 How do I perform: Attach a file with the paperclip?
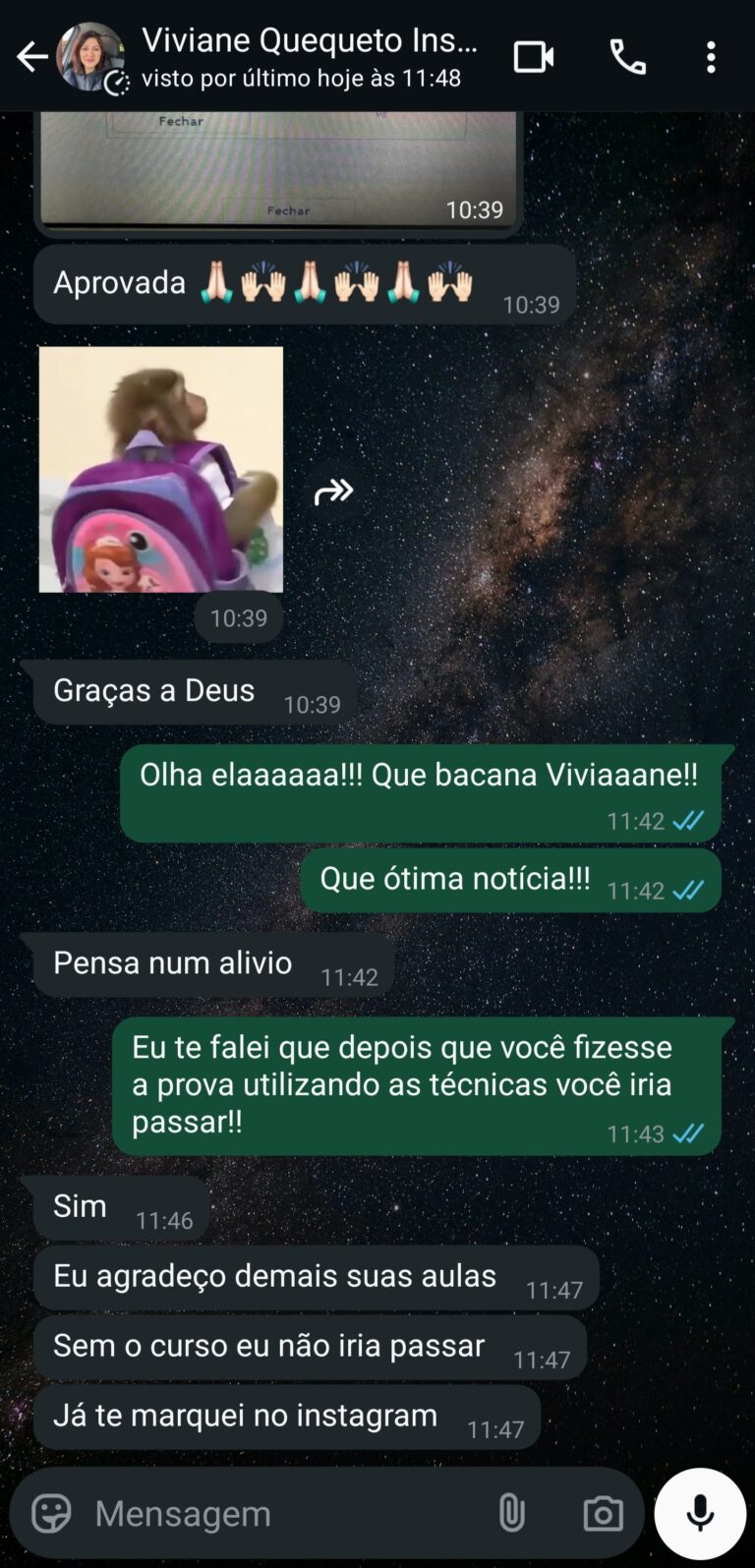(511, 1513)
